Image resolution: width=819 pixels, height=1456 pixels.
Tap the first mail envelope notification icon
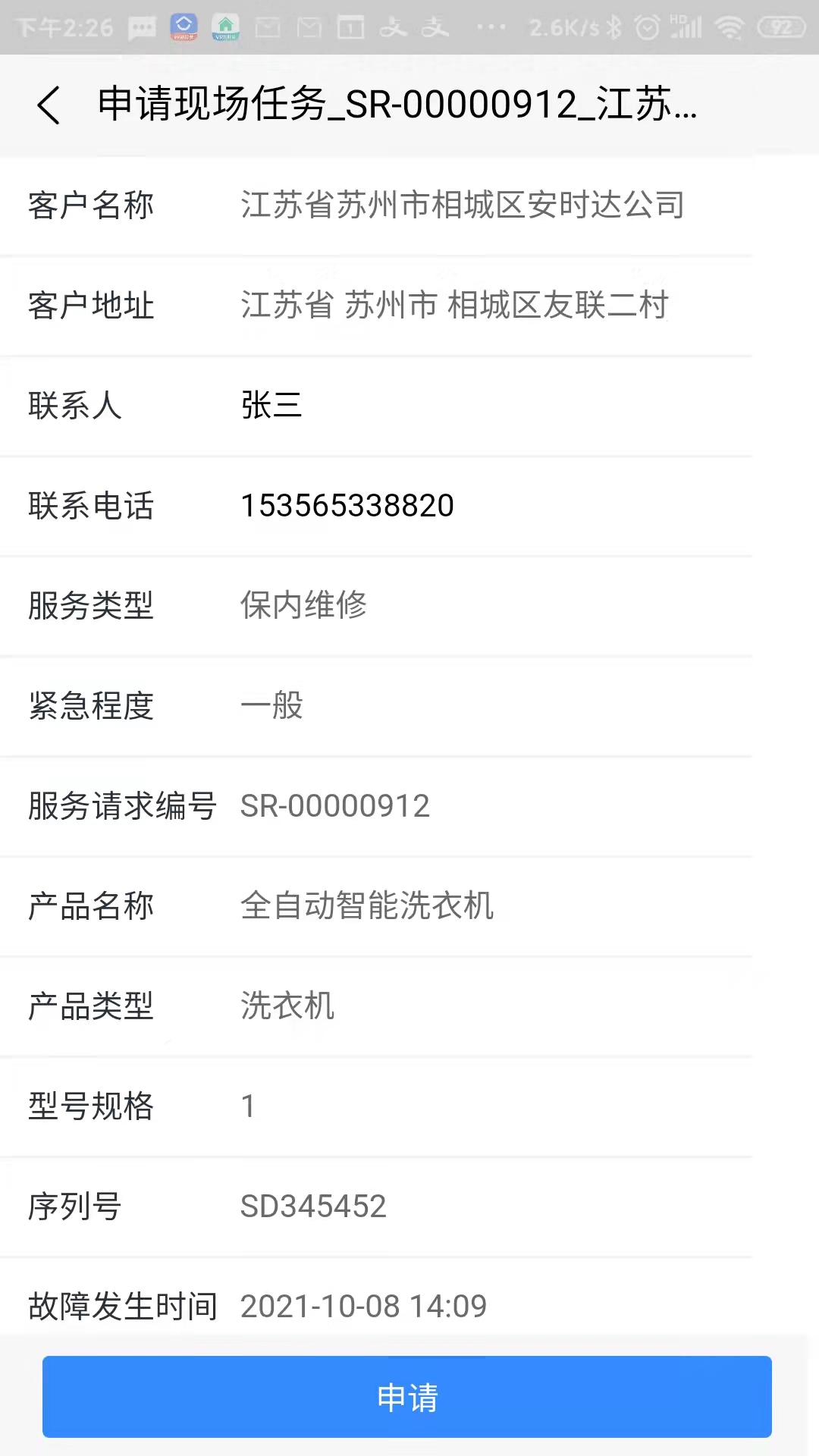pyautogui.click(x=267, y=27)
